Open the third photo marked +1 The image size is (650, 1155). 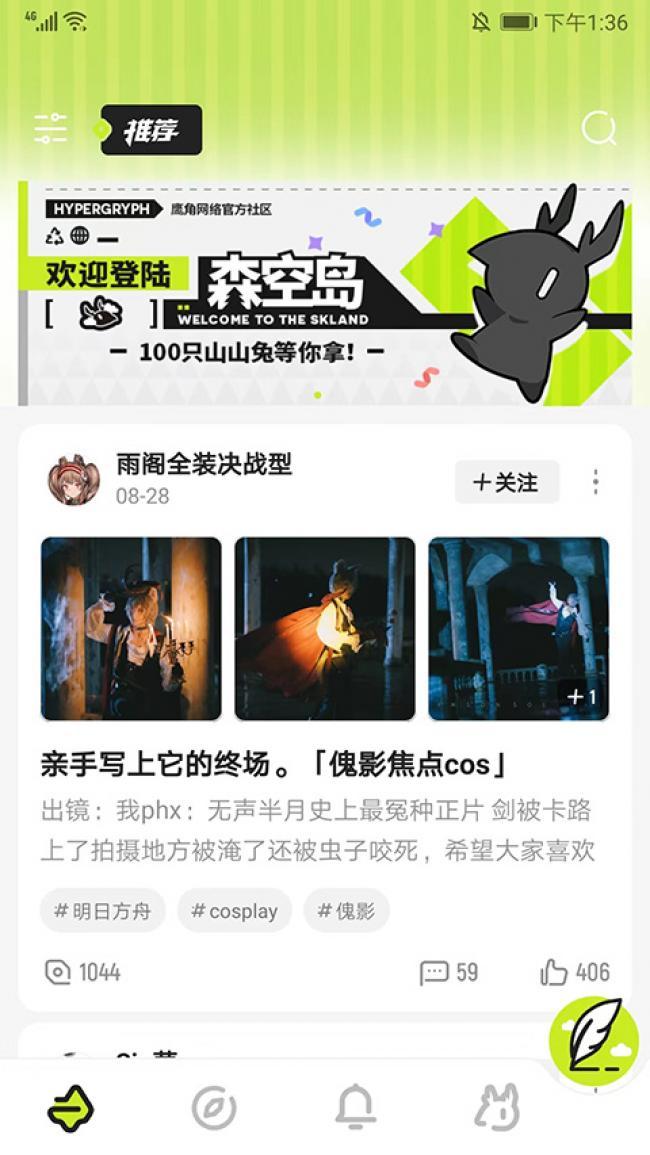click(x=518, y=629)
